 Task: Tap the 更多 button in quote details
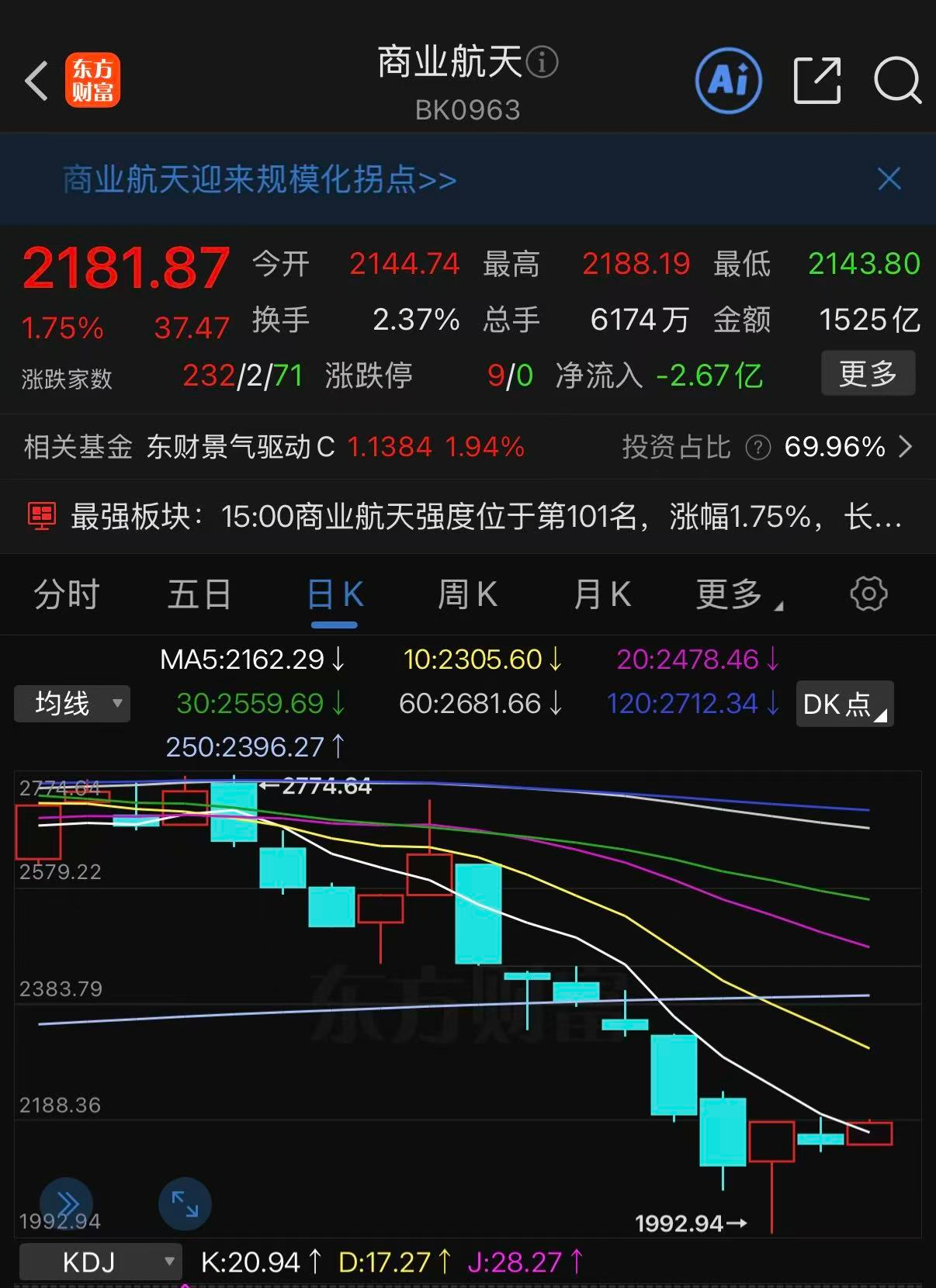868,373
